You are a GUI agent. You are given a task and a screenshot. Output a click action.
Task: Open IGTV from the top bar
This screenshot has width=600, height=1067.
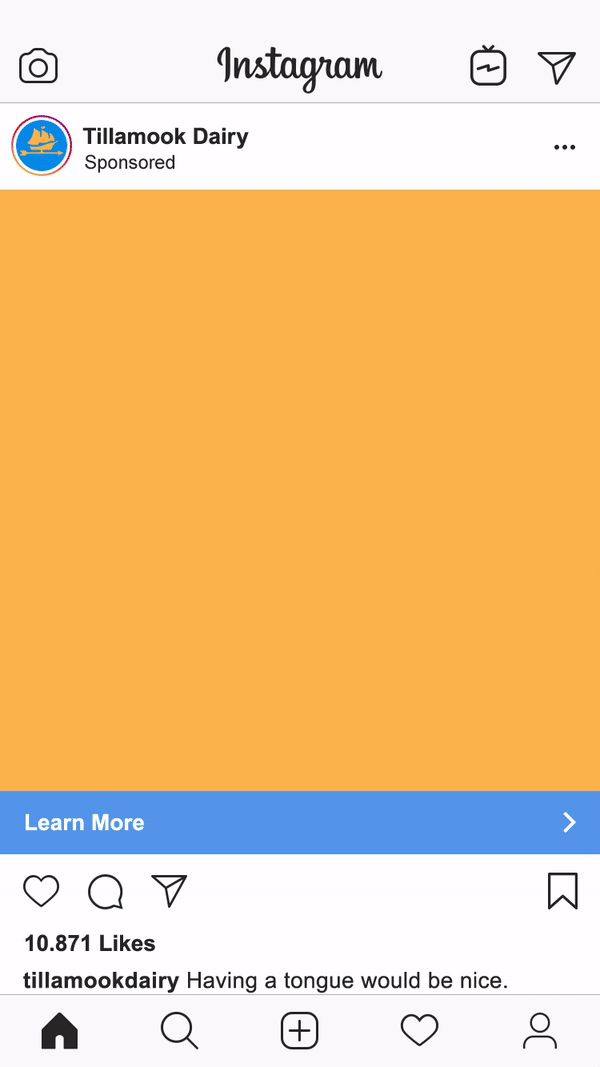pos(488,67)
